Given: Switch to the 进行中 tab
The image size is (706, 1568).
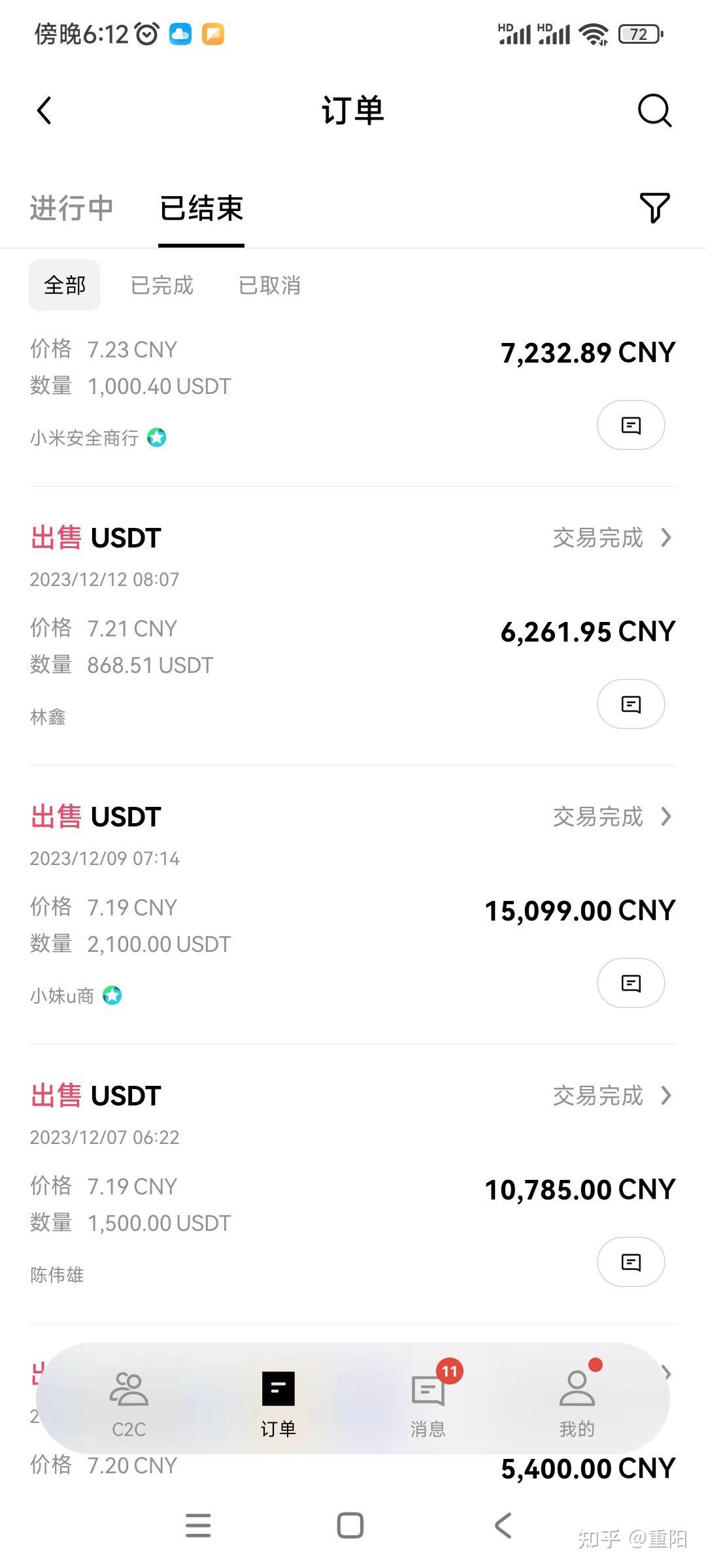Looking at the screenshot, I should coord(71,208).
